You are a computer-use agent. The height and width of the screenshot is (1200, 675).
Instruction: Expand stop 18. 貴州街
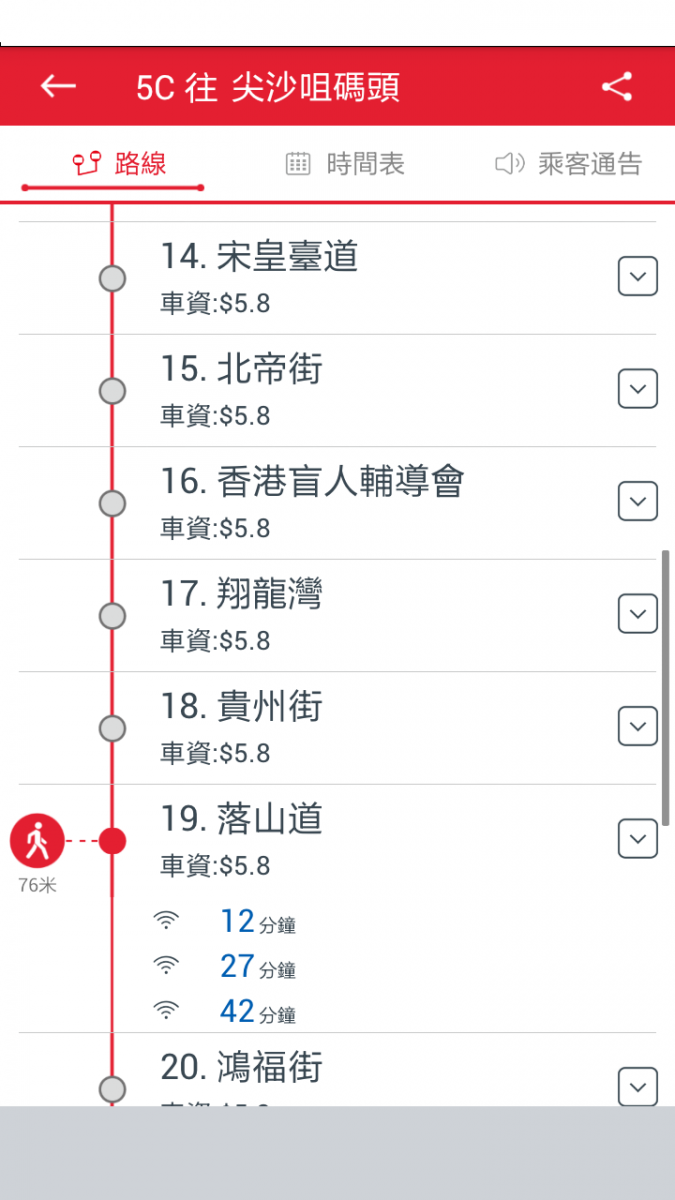[x=637, y=726]
